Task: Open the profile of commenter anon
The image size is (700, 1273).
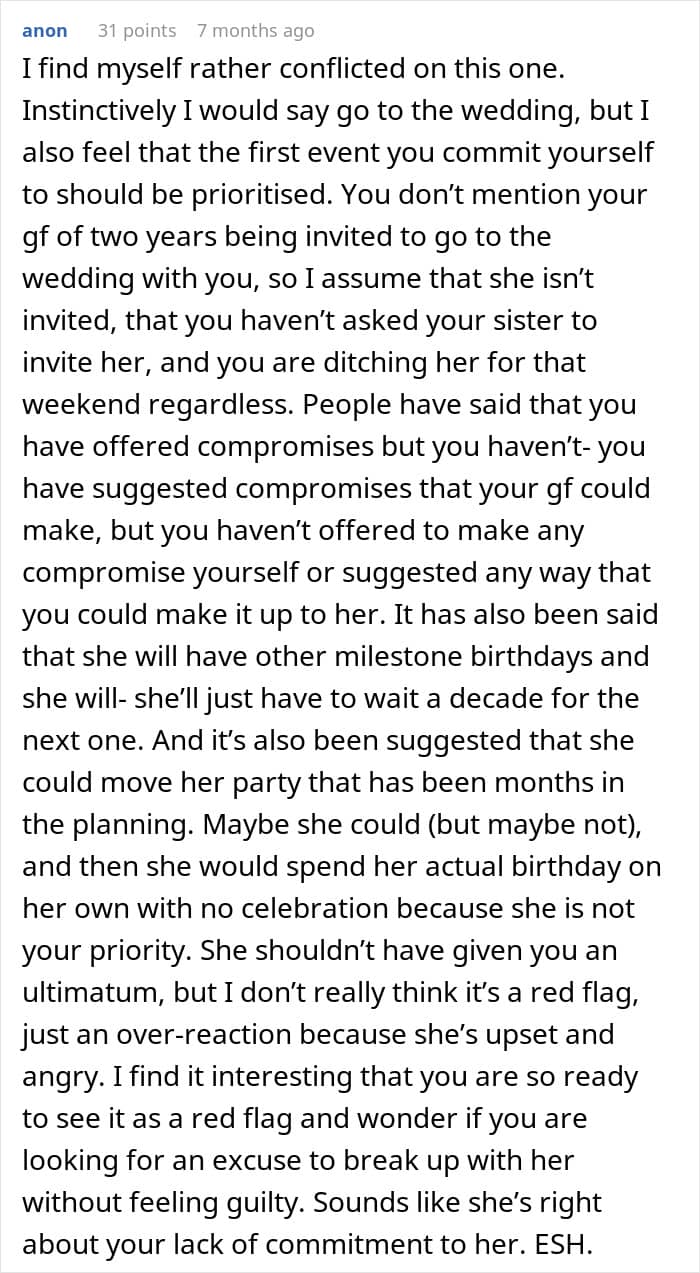Action: (x=45, y=31)
